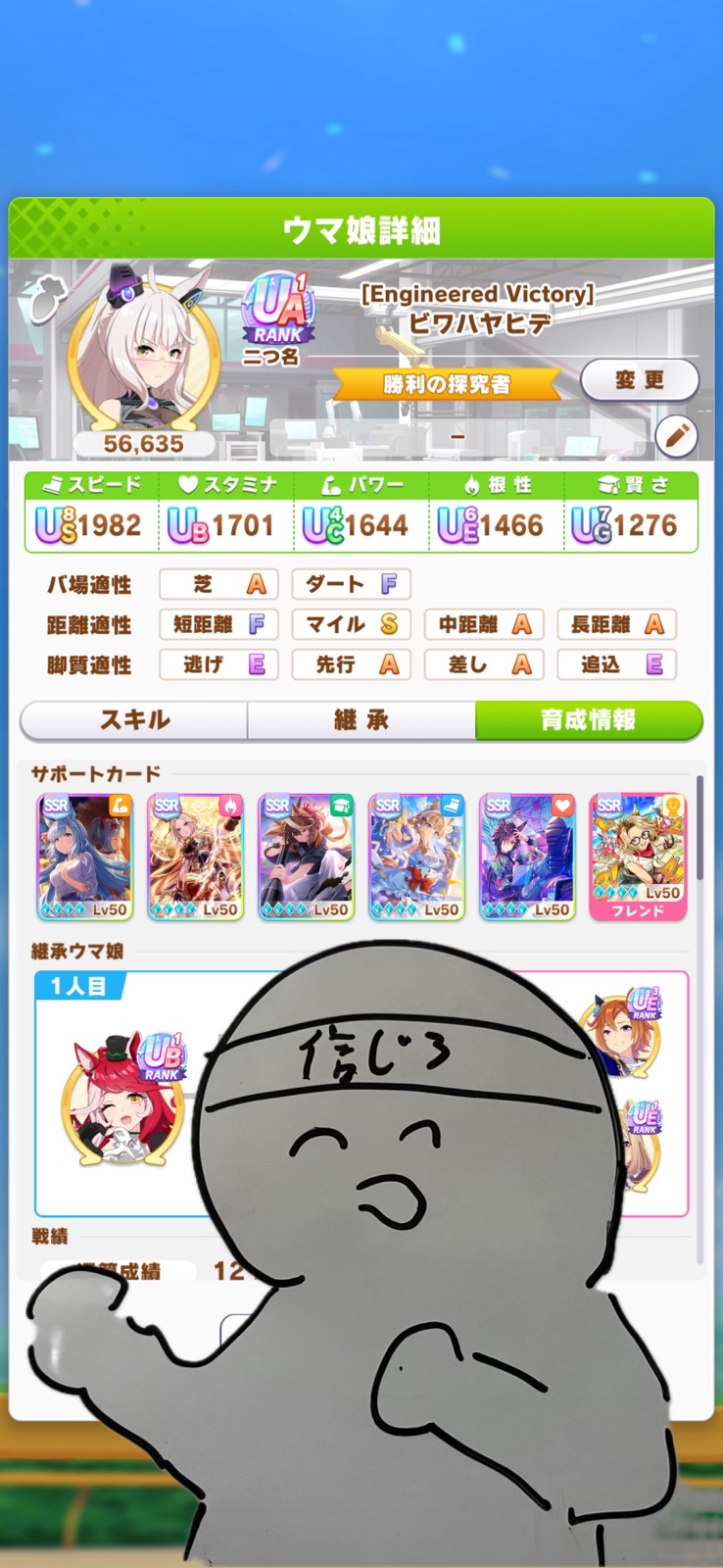This screenshot has height=1568, width=723.
Task: Open the fourth SSR speed support card
Action: 416,857
